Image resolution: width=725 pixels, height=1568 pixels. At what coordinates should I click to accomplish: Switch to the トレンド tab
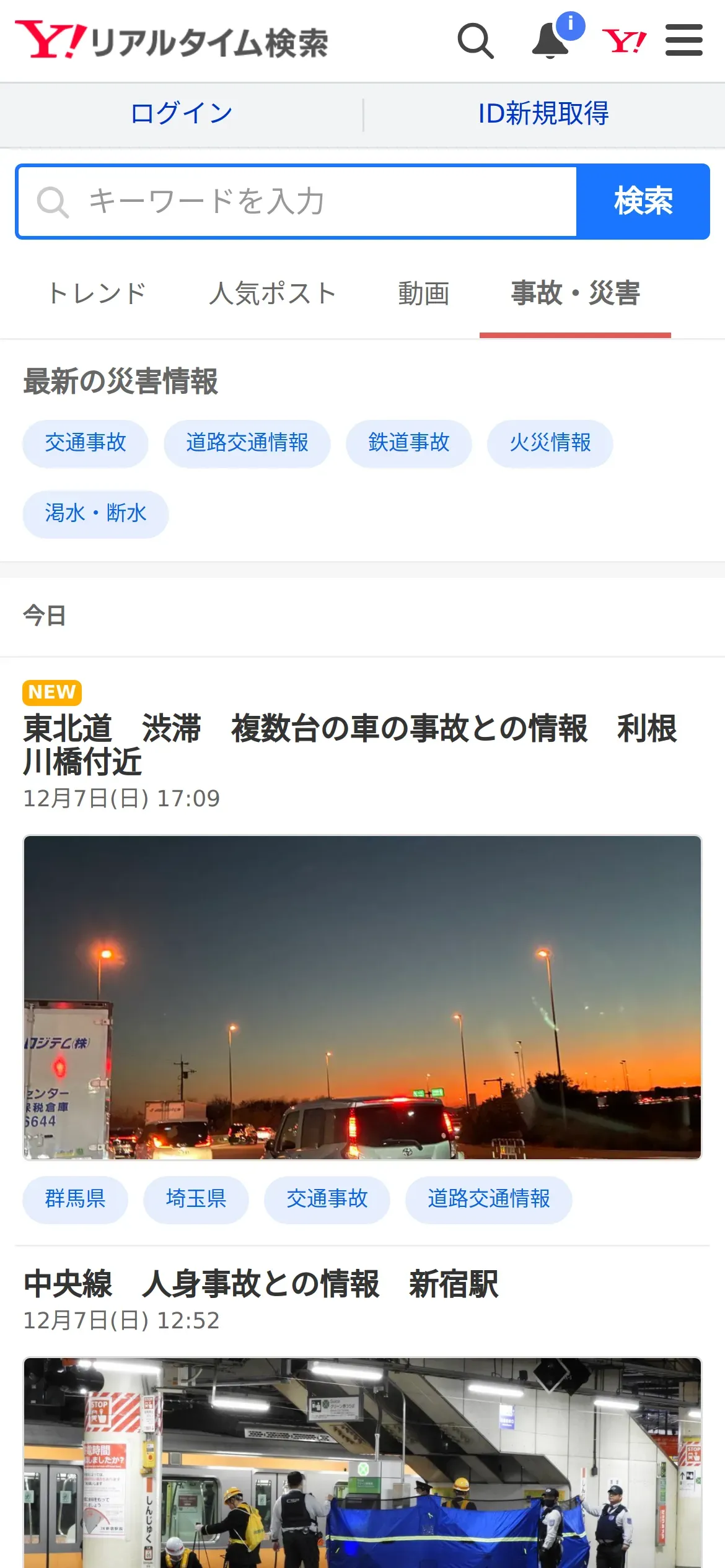tap(97, 294)
